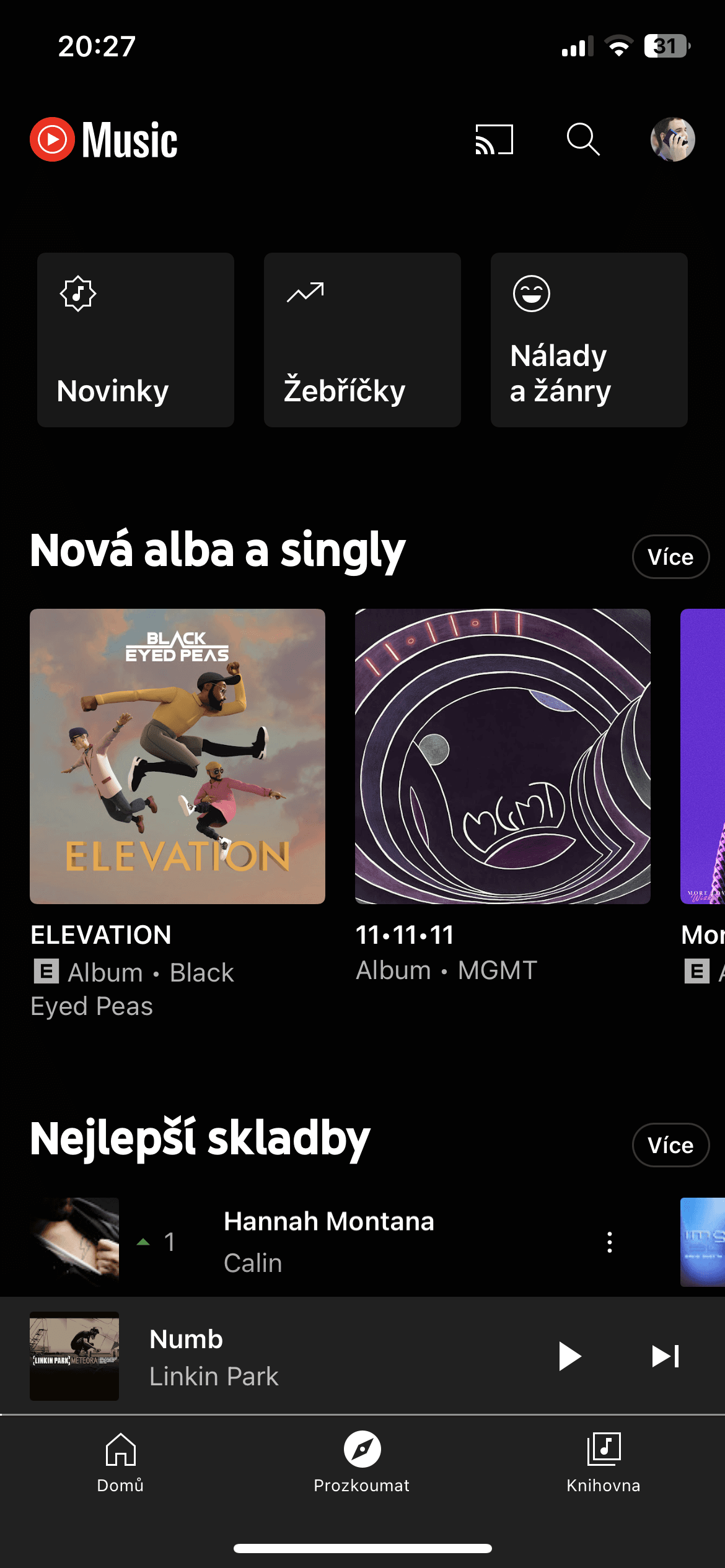
Task: Open the Žebříčky charts card
Action: pyautogui.click(x=362, y=339)
